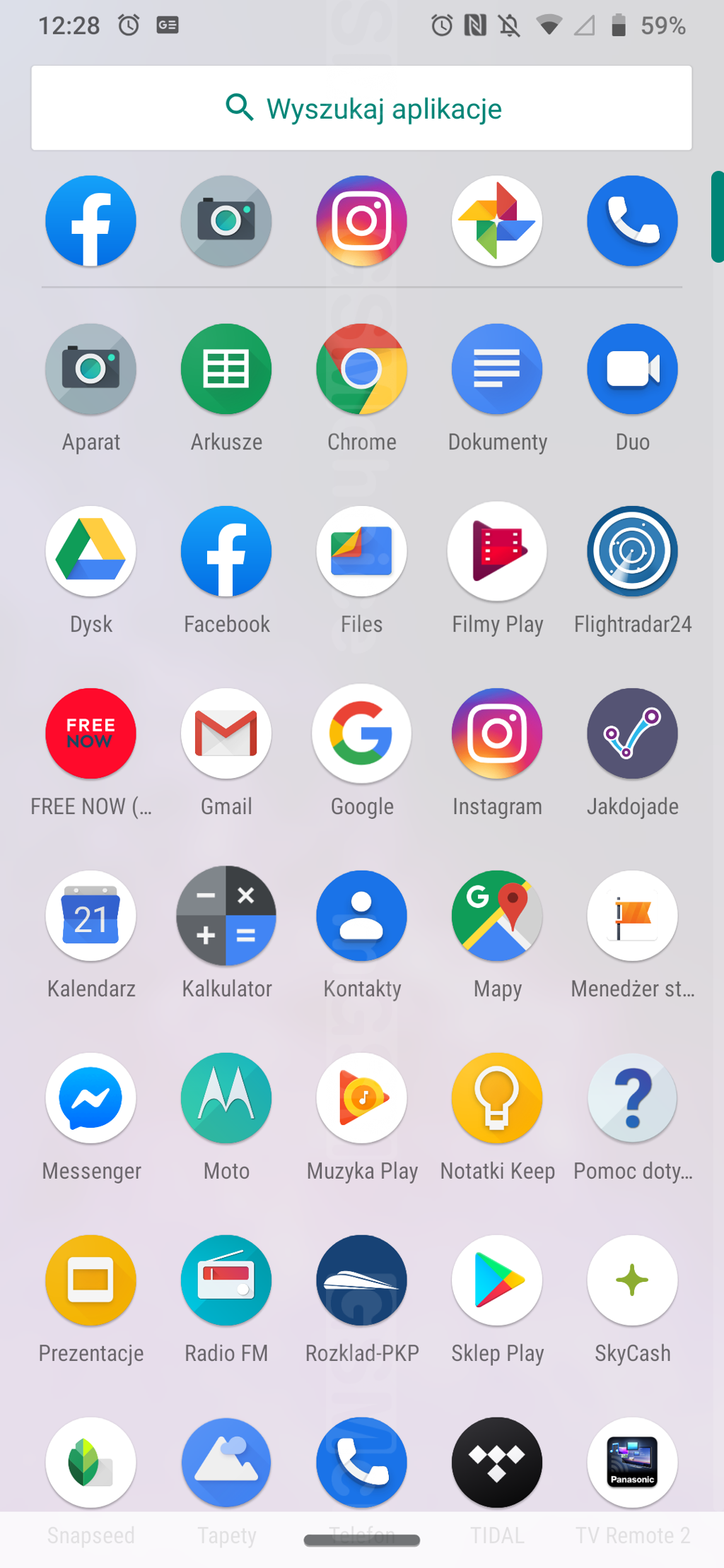Start the Duo video call app

(632, 369)
